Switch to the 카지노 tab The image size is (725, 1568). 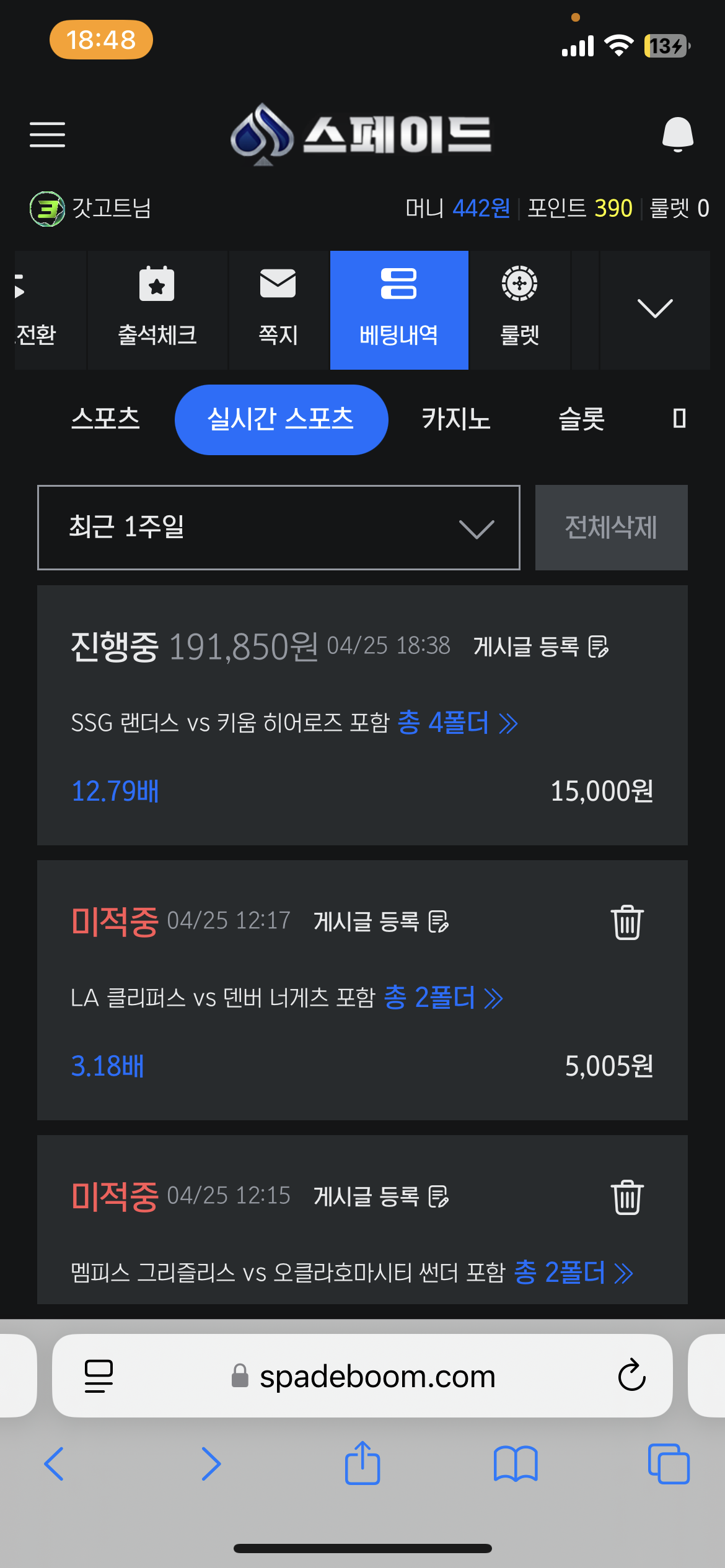click(x=456, y=419)
